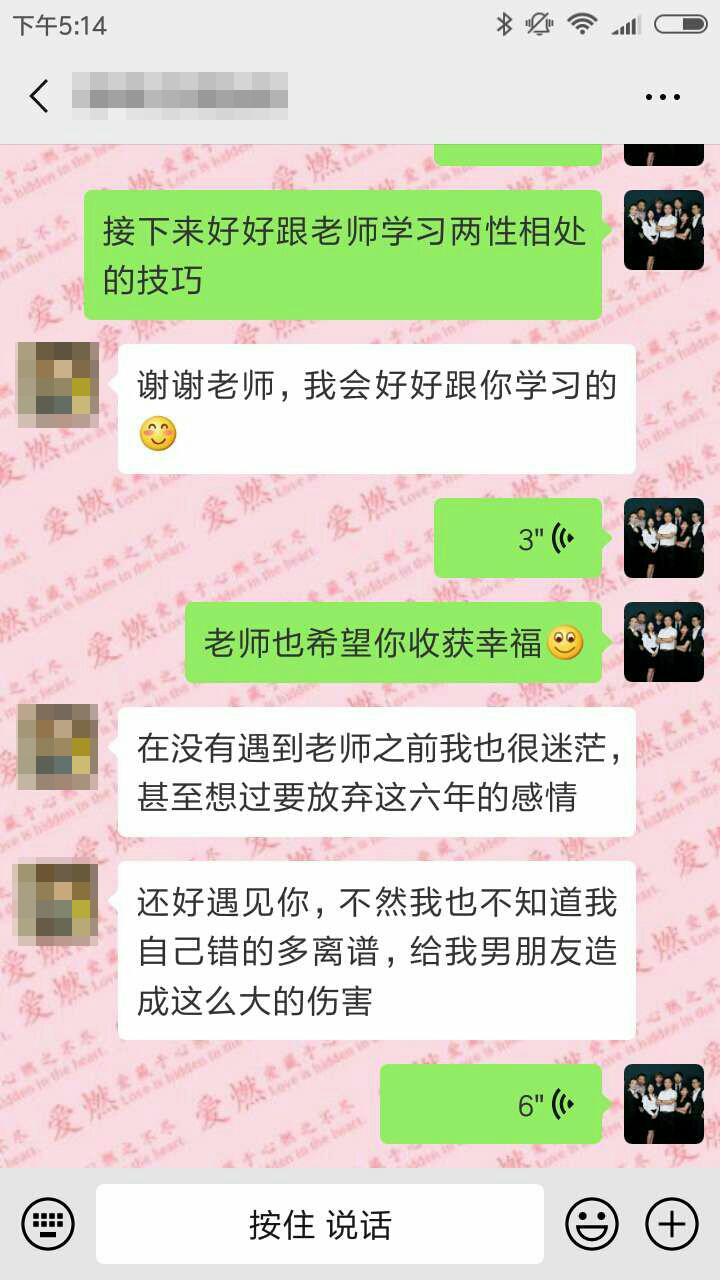Tap the contact's avatar

click(56, 386)
